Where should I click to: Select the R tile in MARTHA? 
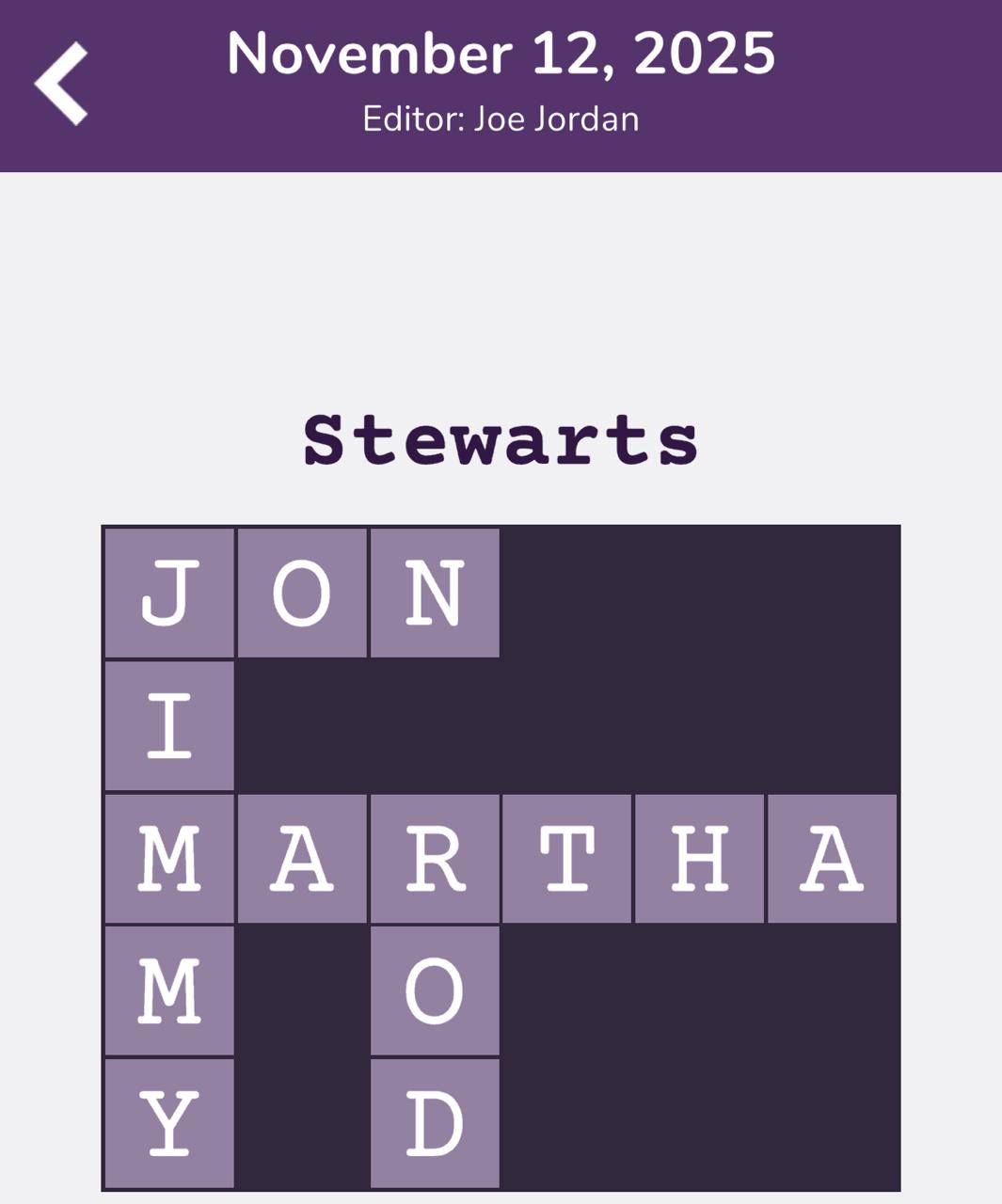click(435, 859)
